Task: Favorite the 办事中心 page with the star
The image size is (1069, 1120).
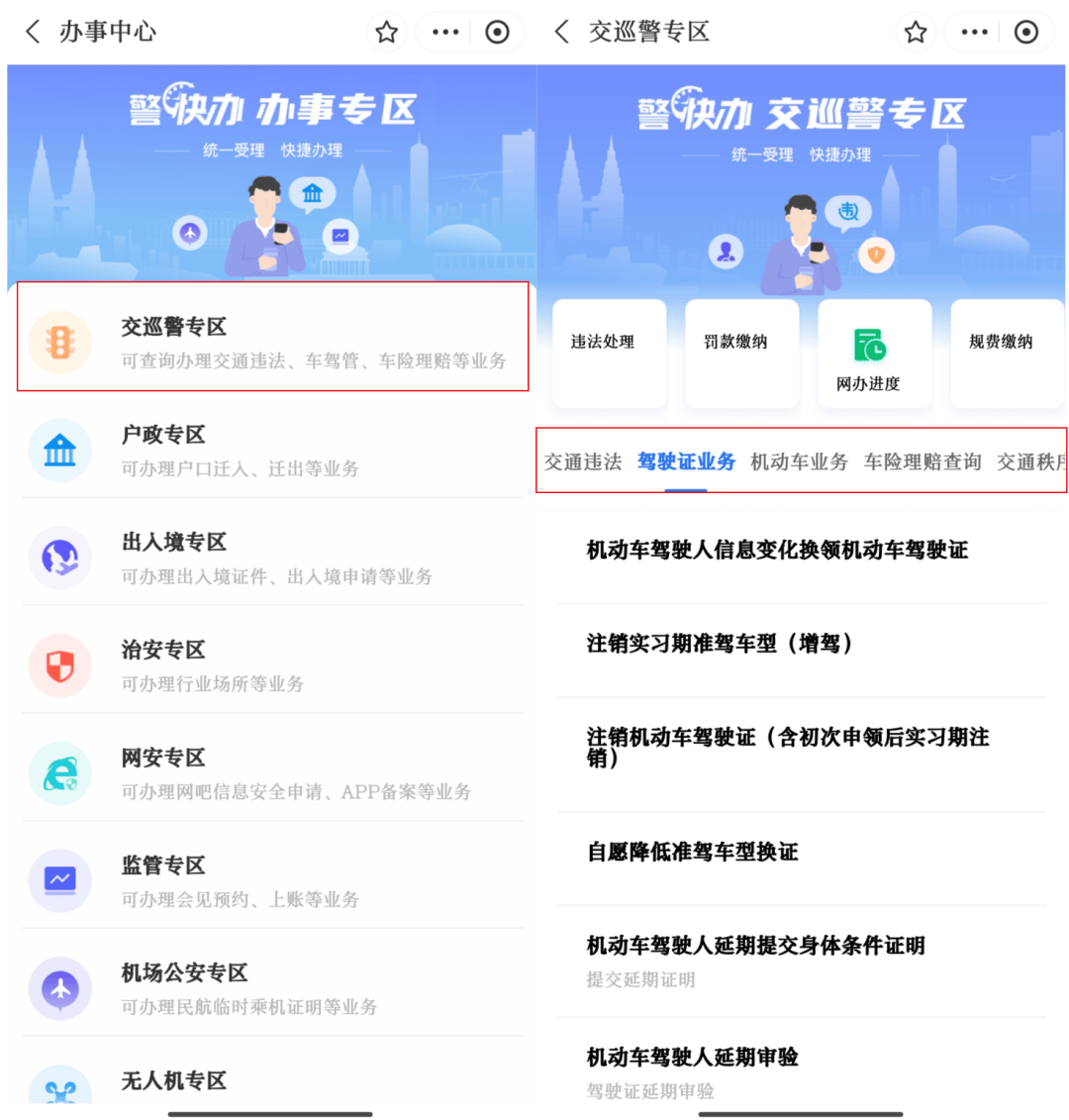Action: click(386, 33)
